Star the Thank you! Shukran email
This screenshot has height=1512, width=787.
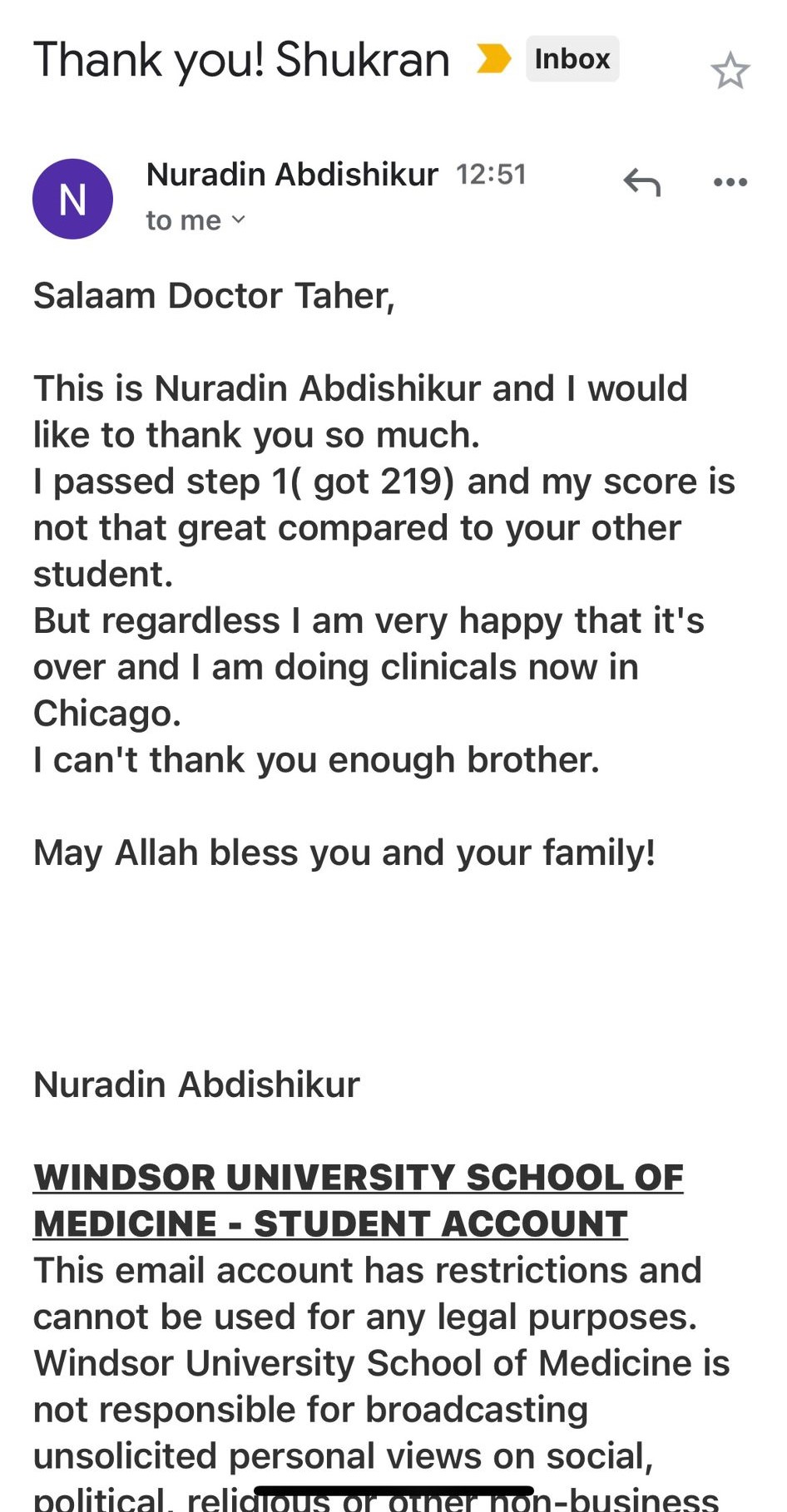click(730, 71)
